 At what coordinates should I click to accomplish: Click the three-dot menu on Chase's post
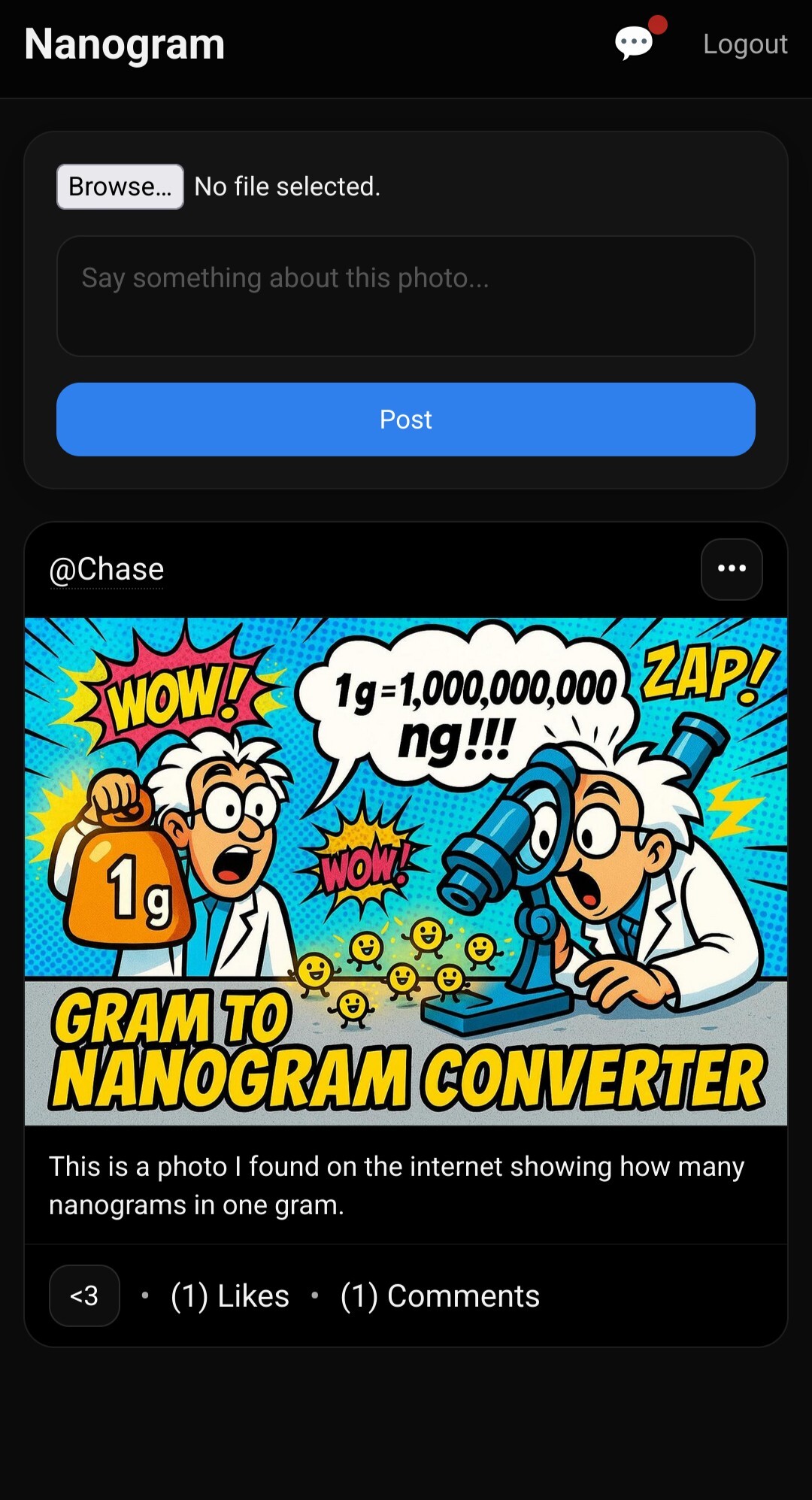(731, 569)
